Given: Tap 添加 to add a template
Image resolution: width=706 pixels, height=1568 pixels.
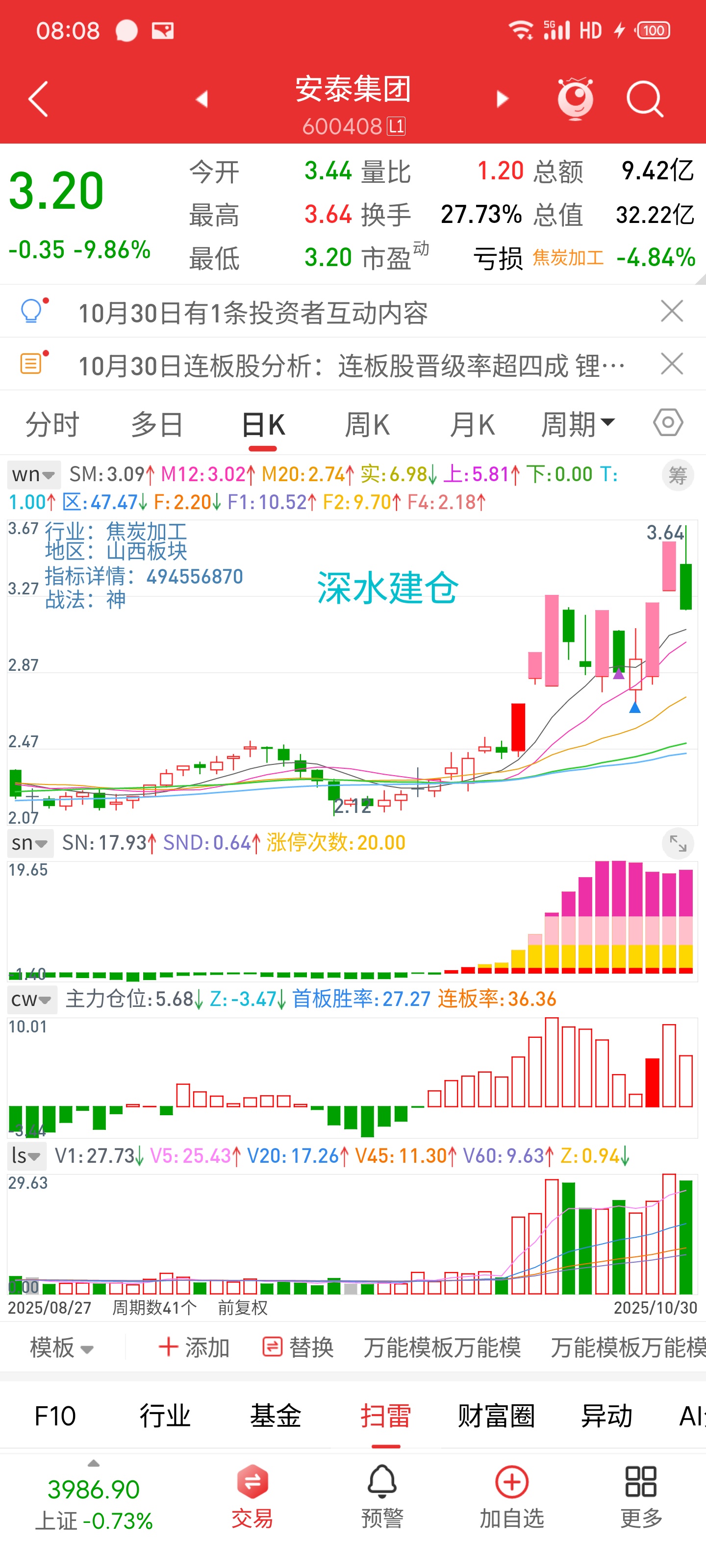Looking at the screenshot, I should (194, 1347).
